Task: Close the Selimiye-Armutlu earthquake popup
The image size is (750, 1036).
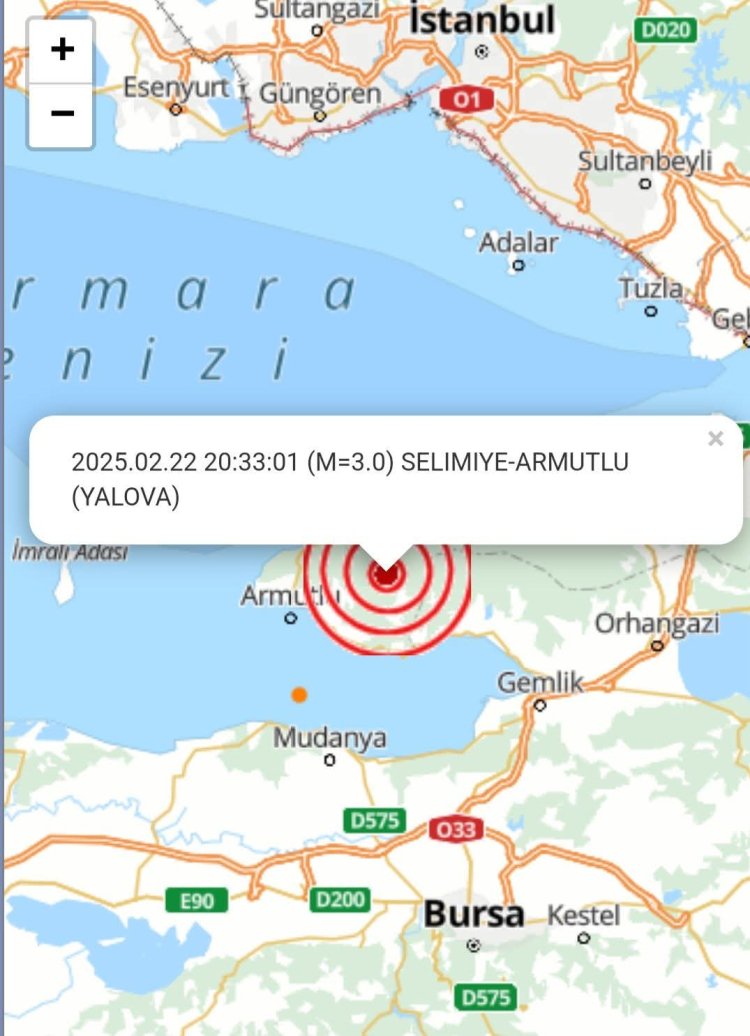Action: (x=715, y=439)
